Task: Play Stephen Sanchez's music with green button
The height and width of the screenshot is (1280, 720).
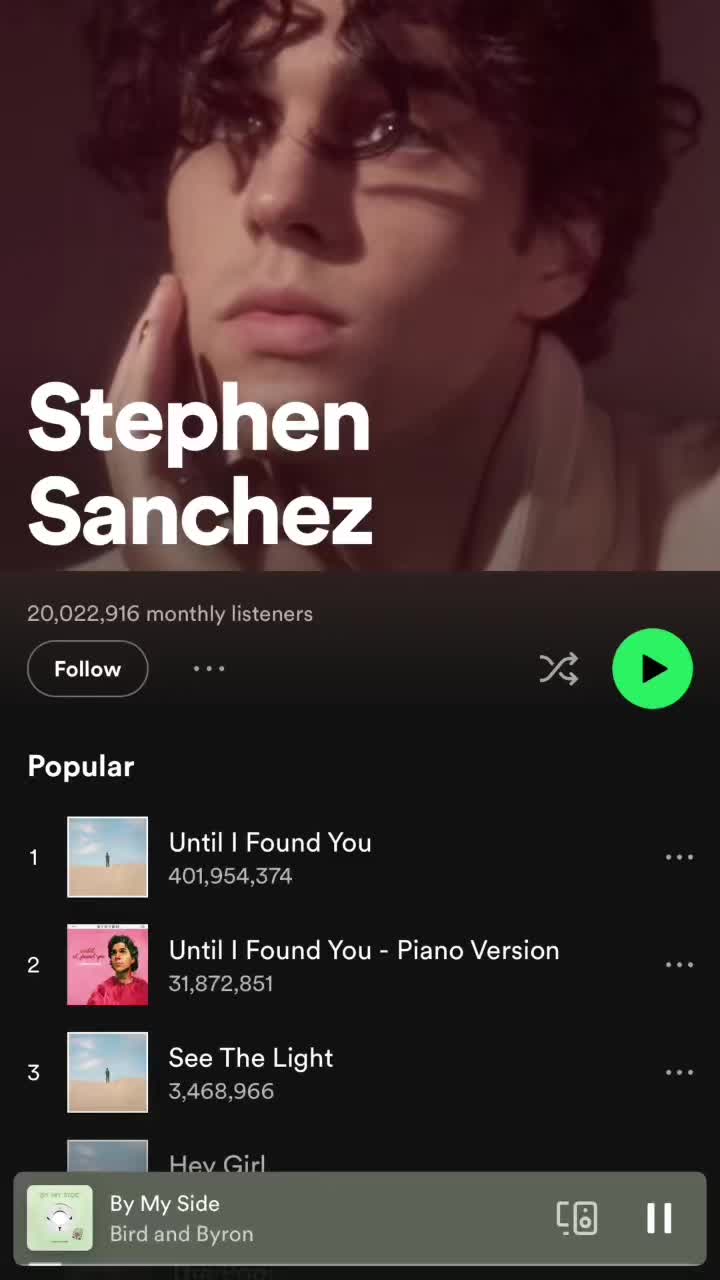Action: [652, 669]
